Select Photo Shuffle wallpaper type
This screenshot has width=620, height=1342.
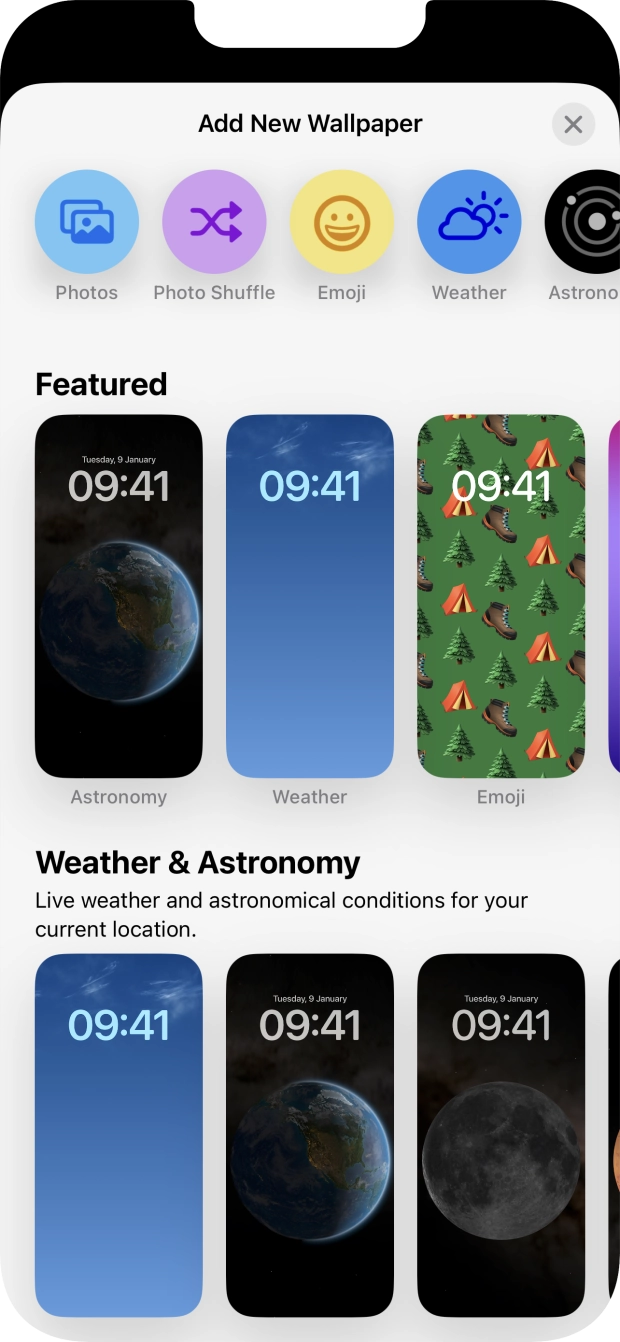(214, 222)
